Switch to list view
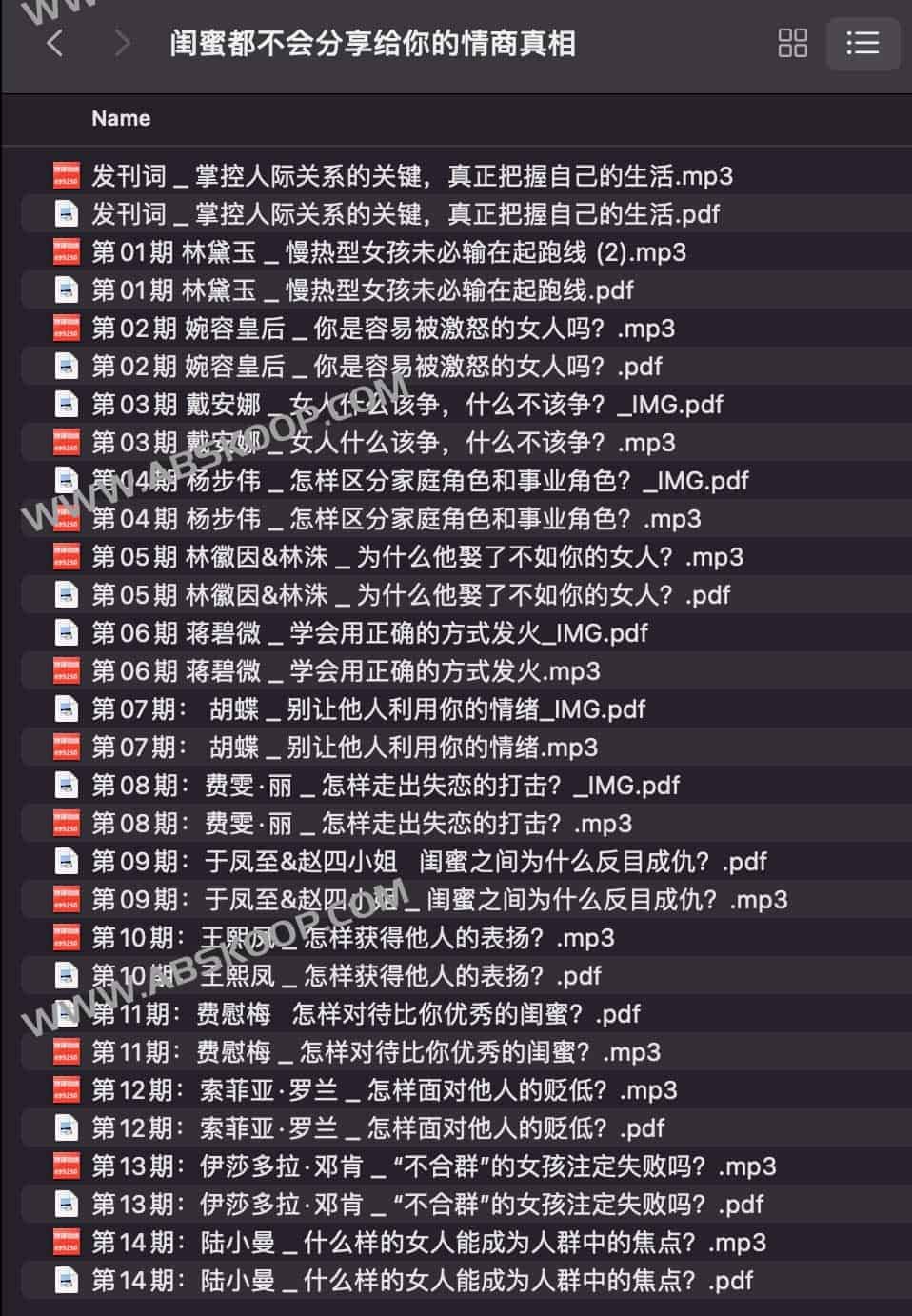This screenshot has width=912, height=1316. pos(862,43)
